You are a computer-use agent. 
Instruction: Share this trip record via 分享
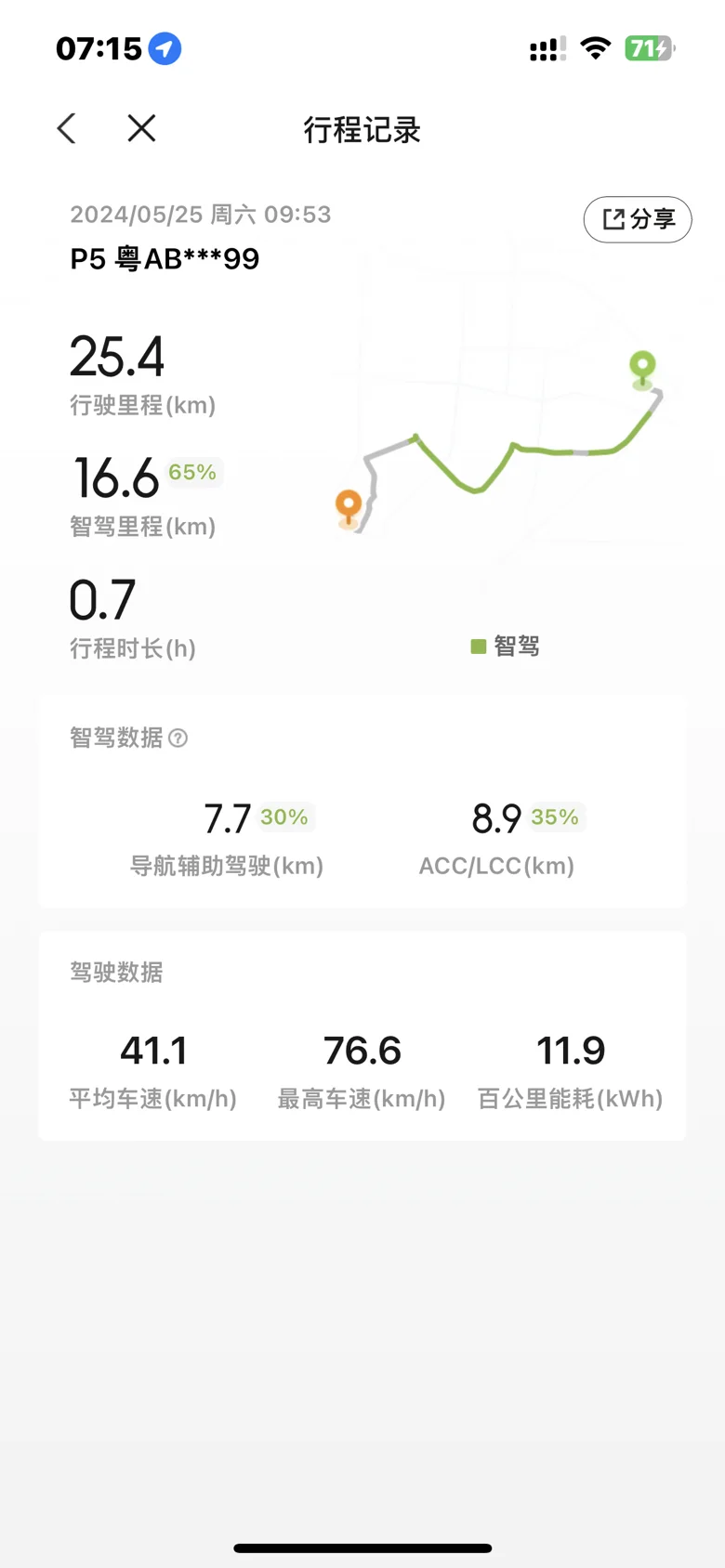click(638, 219)
